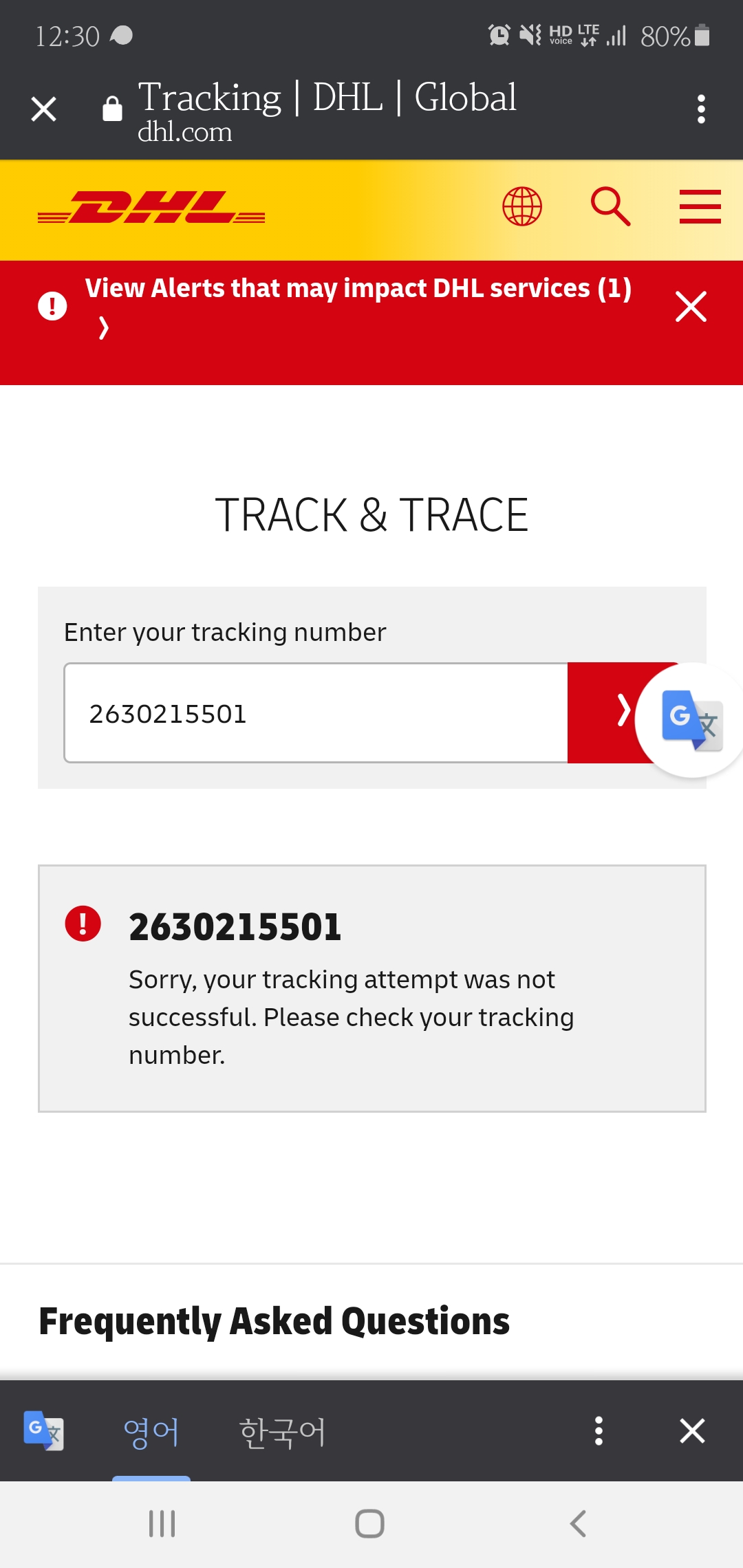Screen dimensions: 743x1568
Task: Dismiss the red alerts banner
Action: coord(691,306)
